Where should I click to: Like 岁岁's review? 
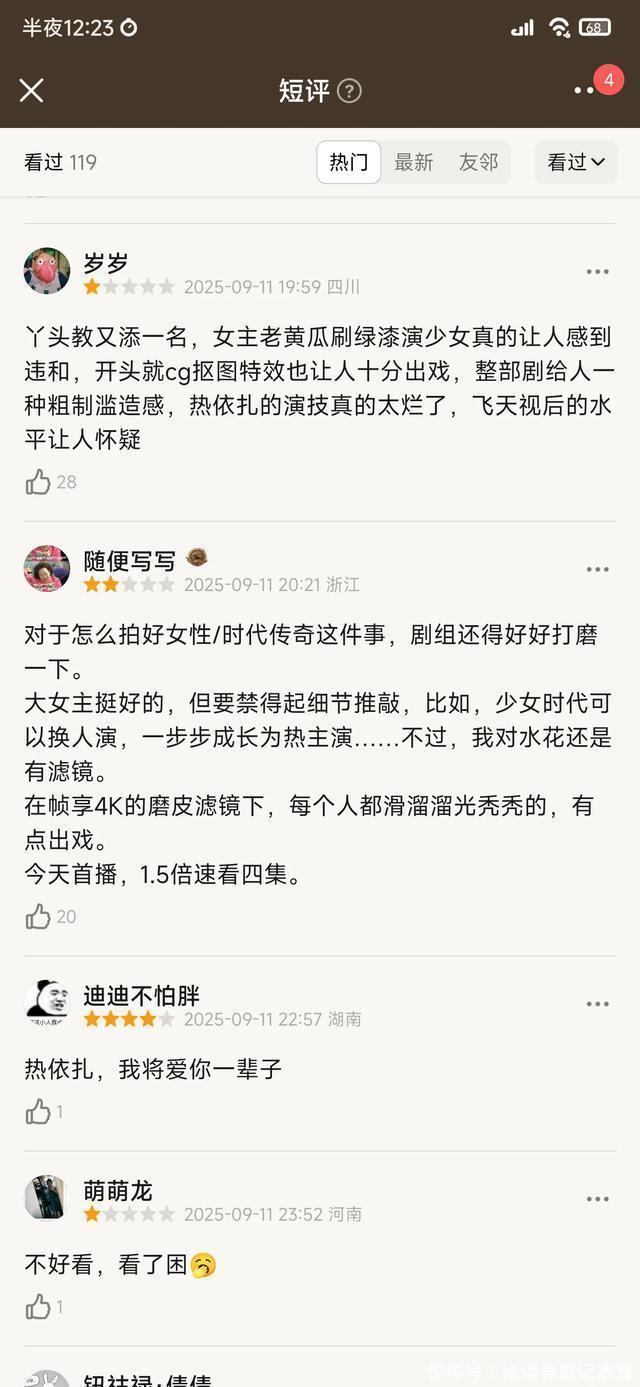point(39,483)
